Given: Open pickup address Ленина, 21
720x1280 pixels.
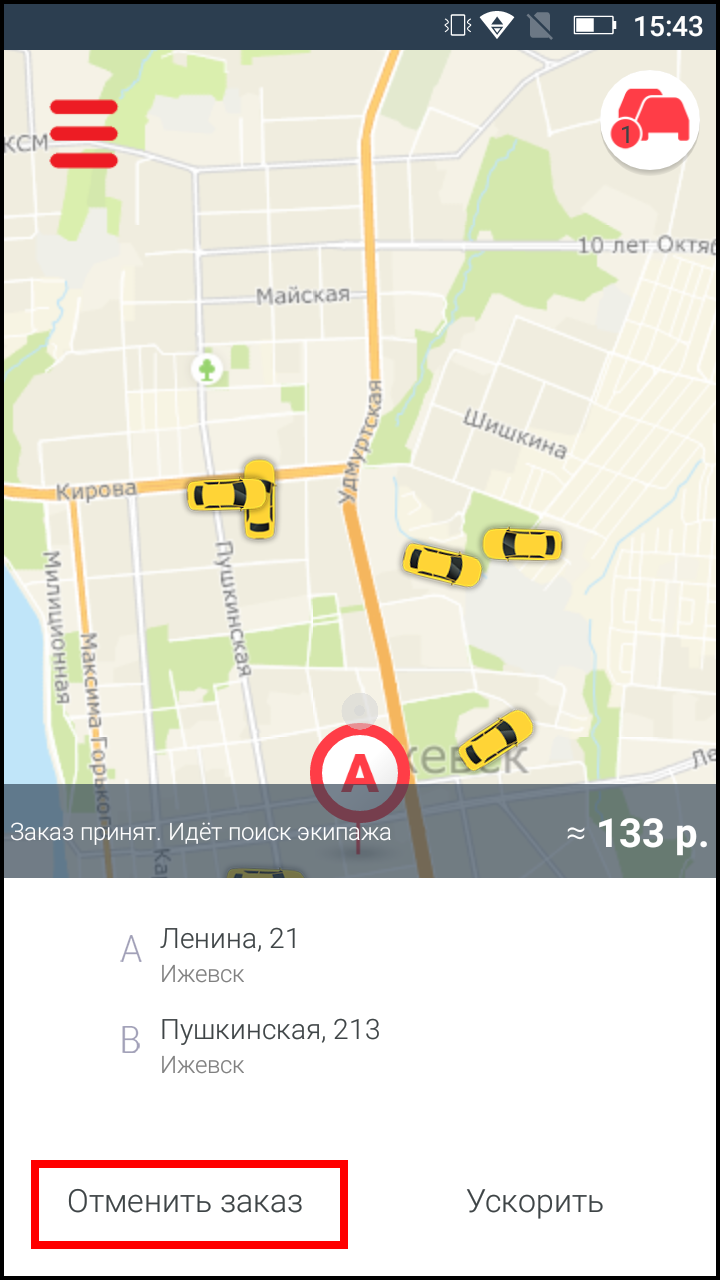Looking at the screenshot, I should click(360, 955).
